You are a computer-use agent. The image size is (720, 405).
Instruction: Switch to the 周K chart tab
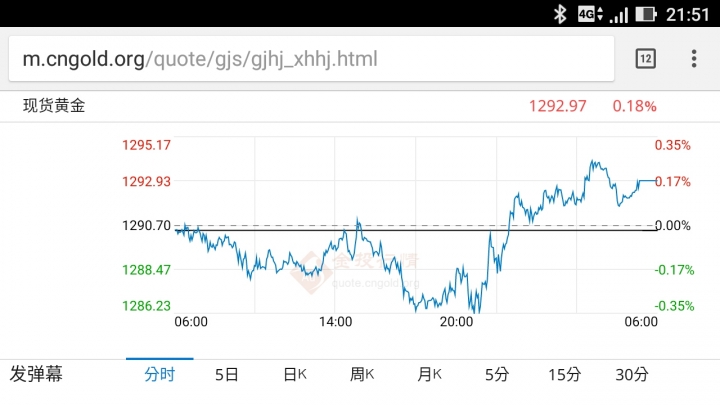pyautogui.click(x=362, y=375)
